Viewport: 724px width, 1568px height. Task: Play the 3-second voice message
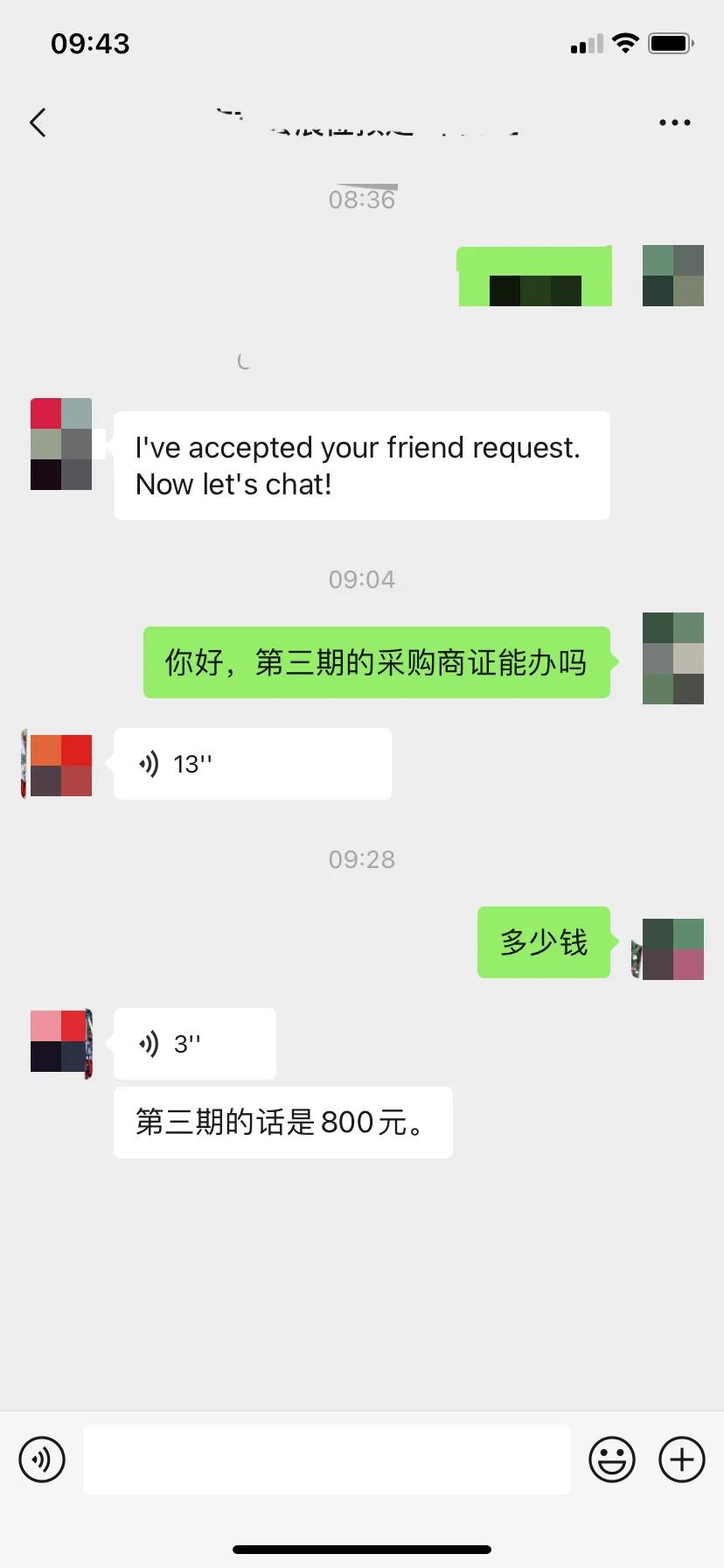[194, 1044]
